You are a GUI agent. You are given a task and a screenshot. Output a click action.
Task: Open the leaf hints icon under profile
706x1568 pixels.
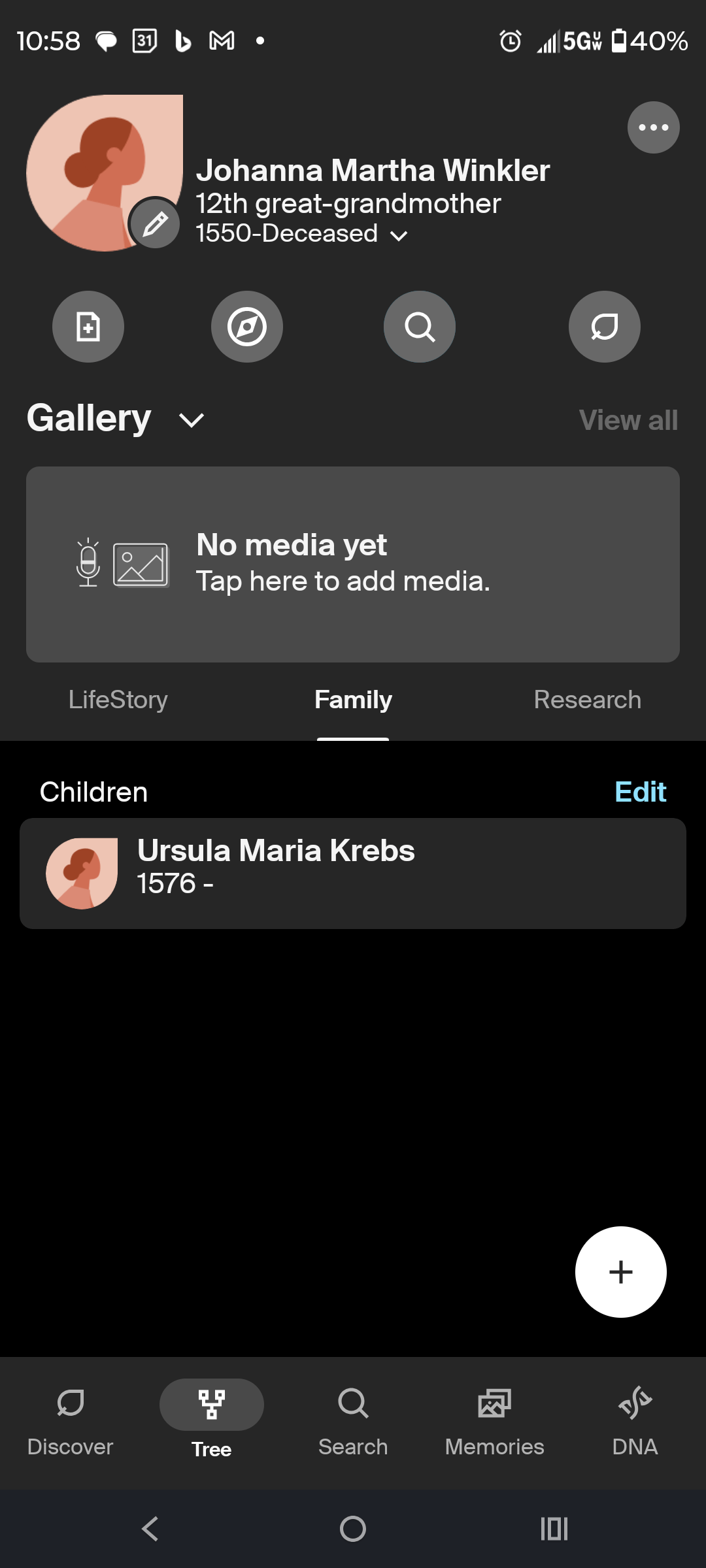[x=604, y=326]
